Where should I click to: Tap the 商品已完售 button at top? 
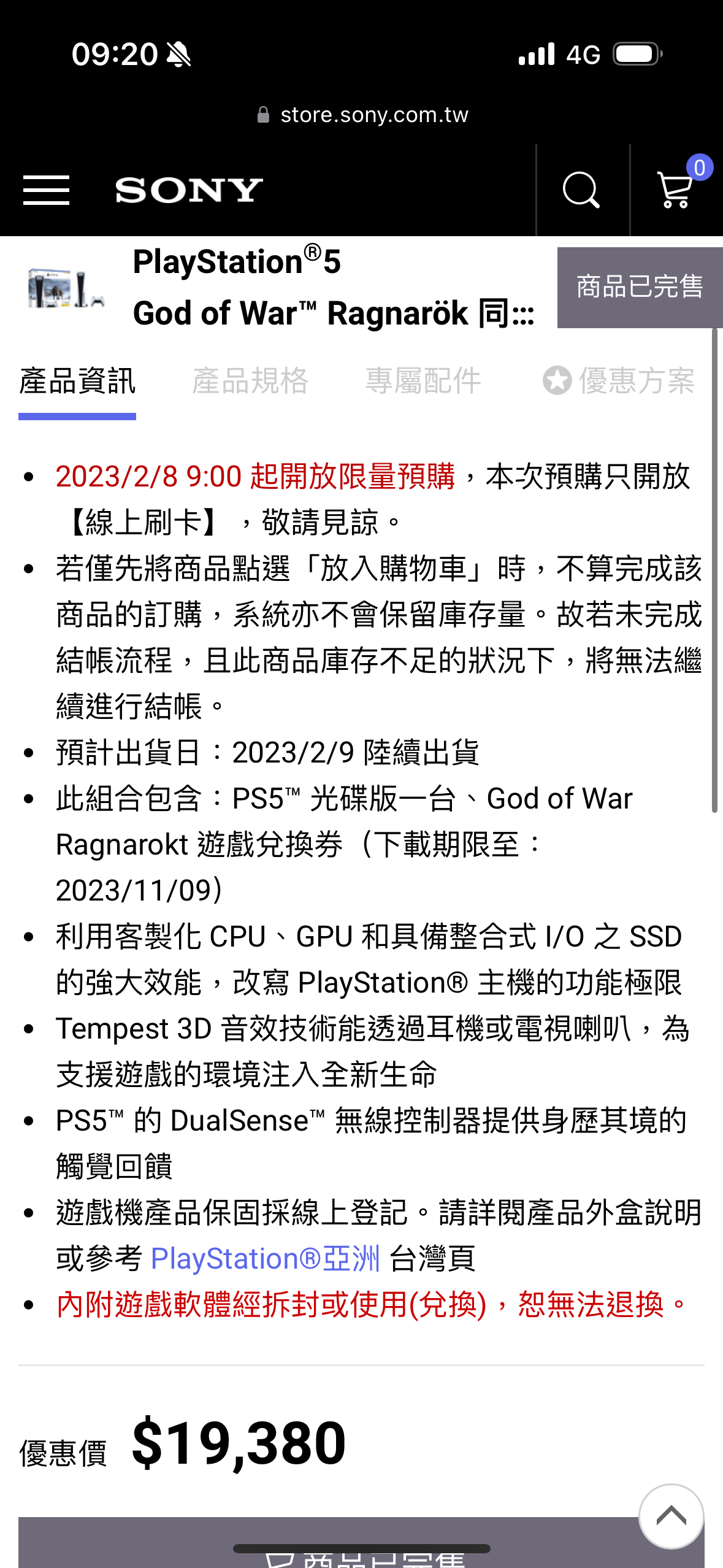(x=640, y=287)
